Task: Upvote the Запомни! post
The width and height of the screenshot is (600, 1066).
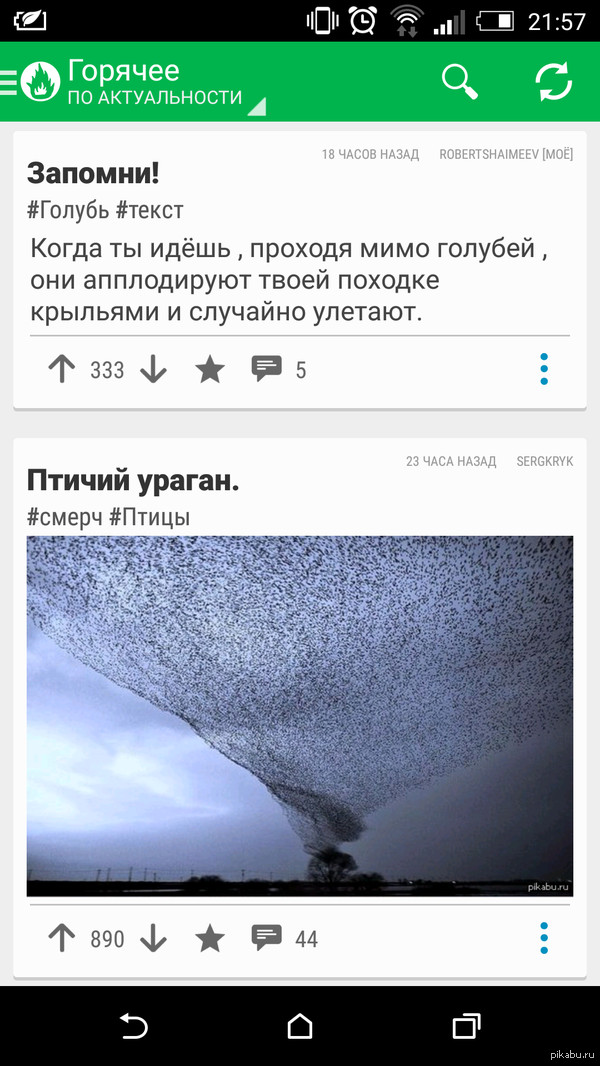Action: [62, 370]
